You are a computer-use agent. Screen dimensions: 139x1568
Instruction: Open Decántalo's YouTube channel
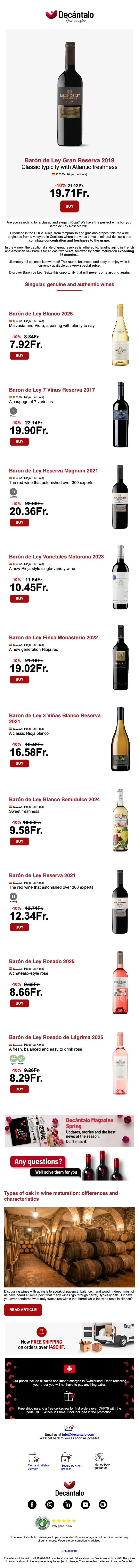tap(85, 1504)
